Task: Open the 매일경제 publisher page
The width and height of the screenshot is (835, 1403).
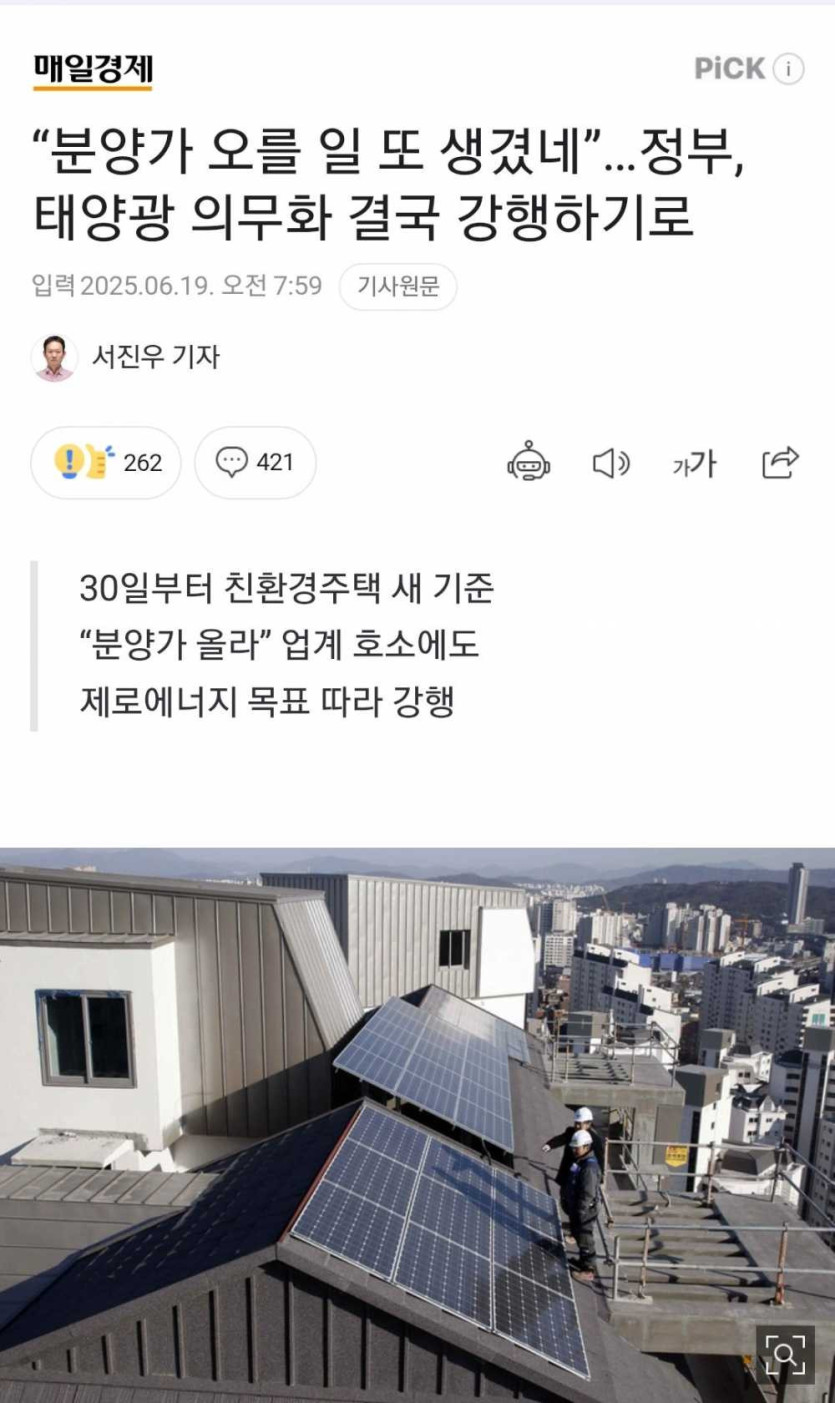Action: [93, 69]
